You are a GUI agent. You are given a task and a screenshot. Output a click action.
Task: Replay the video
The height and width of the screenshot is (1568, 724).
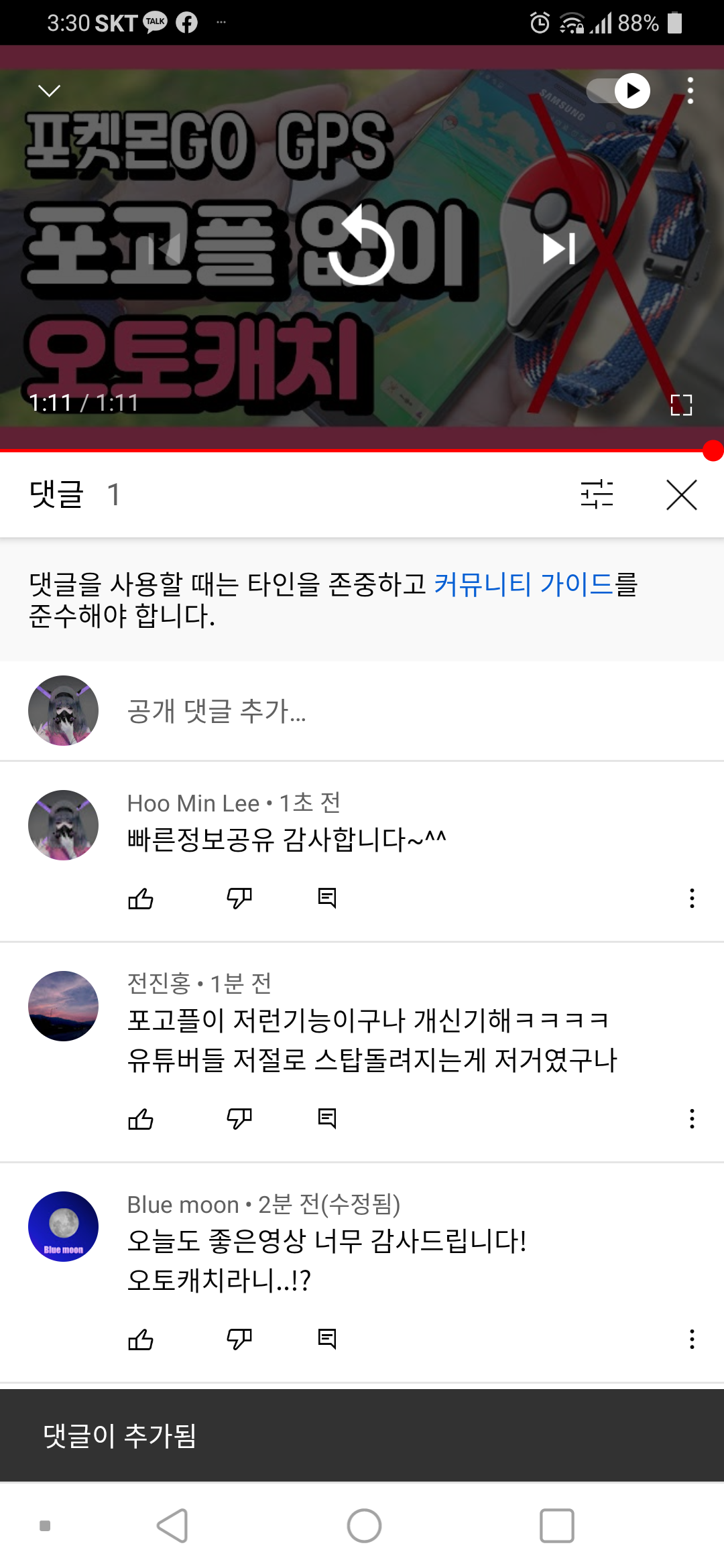[x=362, y=249]
